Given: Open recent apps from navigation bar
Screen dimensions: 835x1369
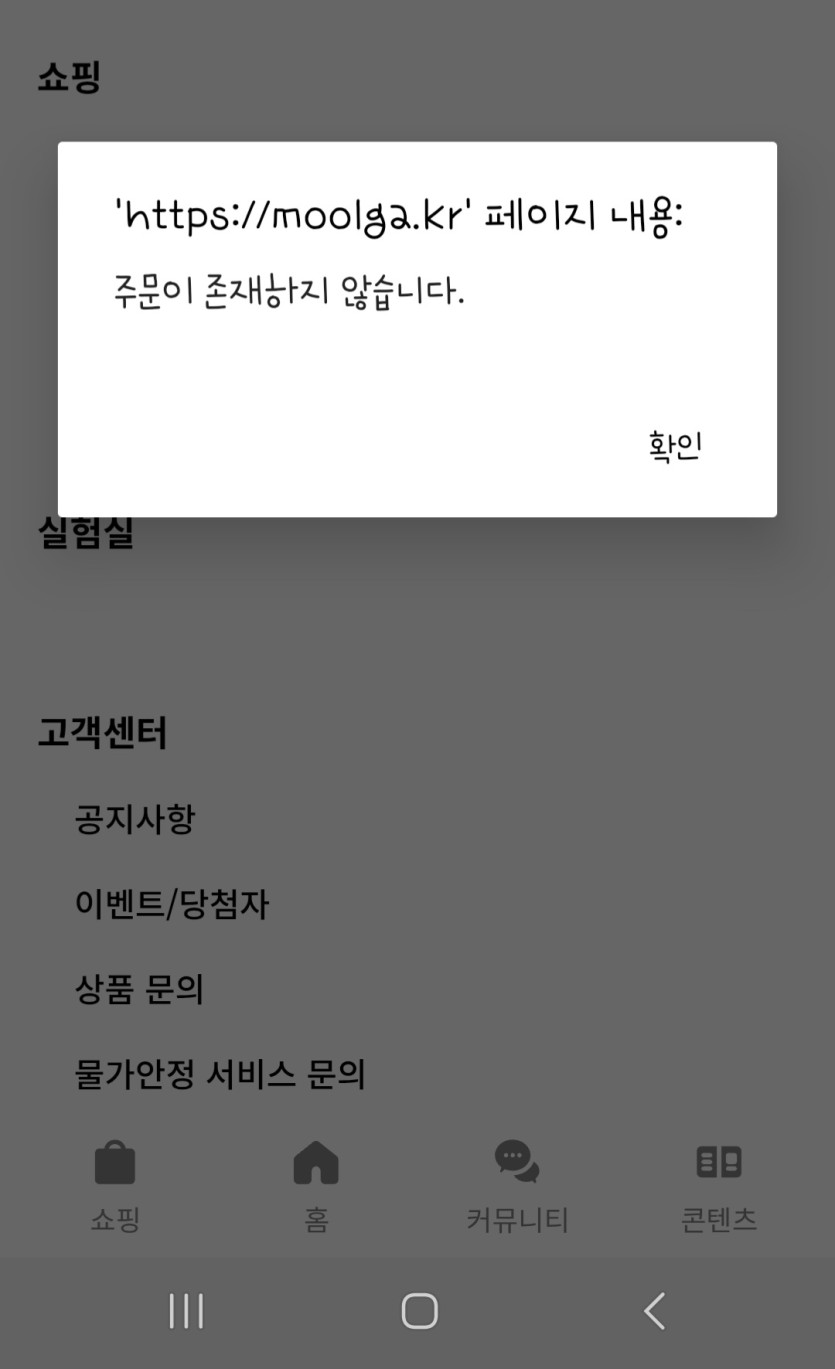Looking at the screenshot, I should coord(186,1311).
